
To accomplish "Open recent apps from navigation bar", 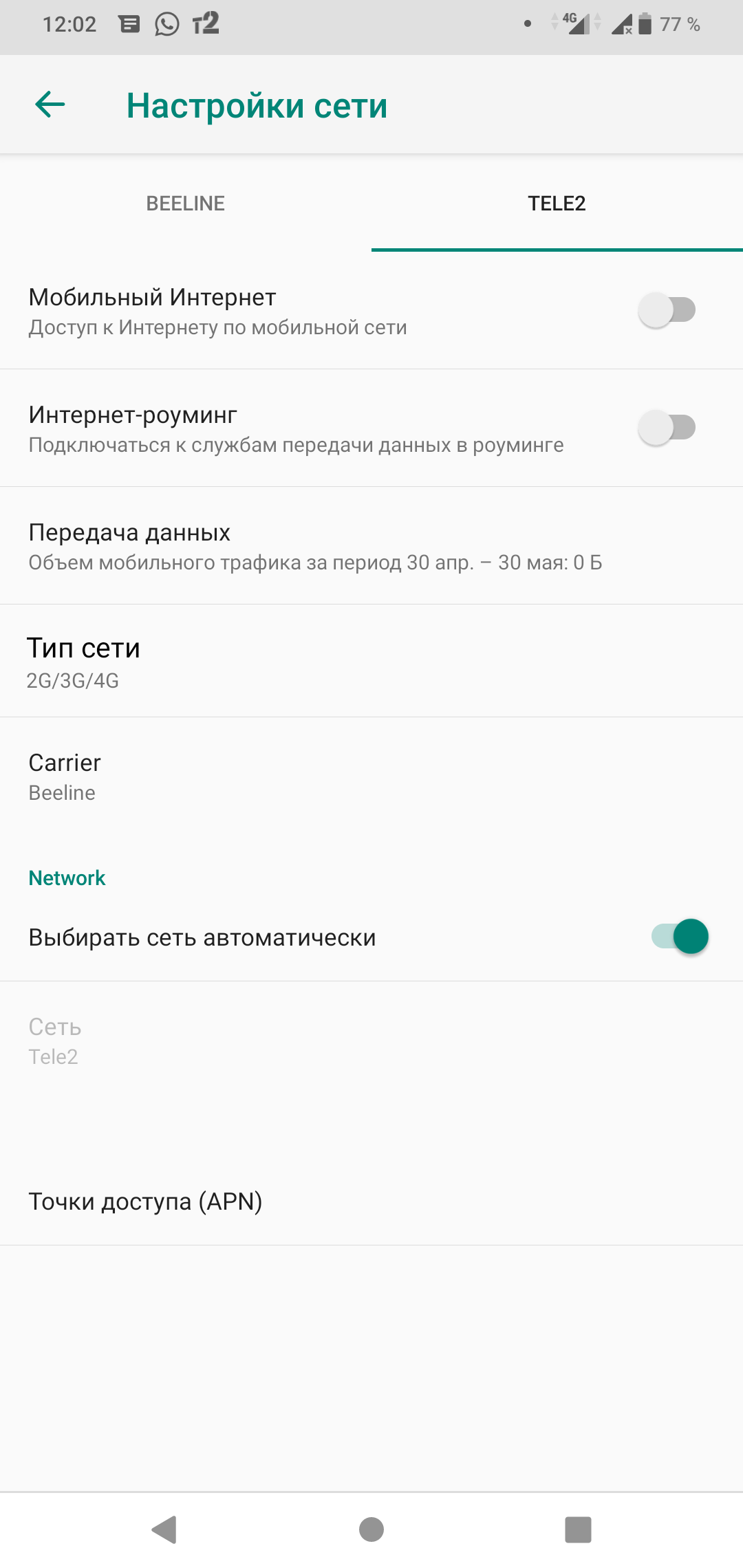I will point(578,1529).
